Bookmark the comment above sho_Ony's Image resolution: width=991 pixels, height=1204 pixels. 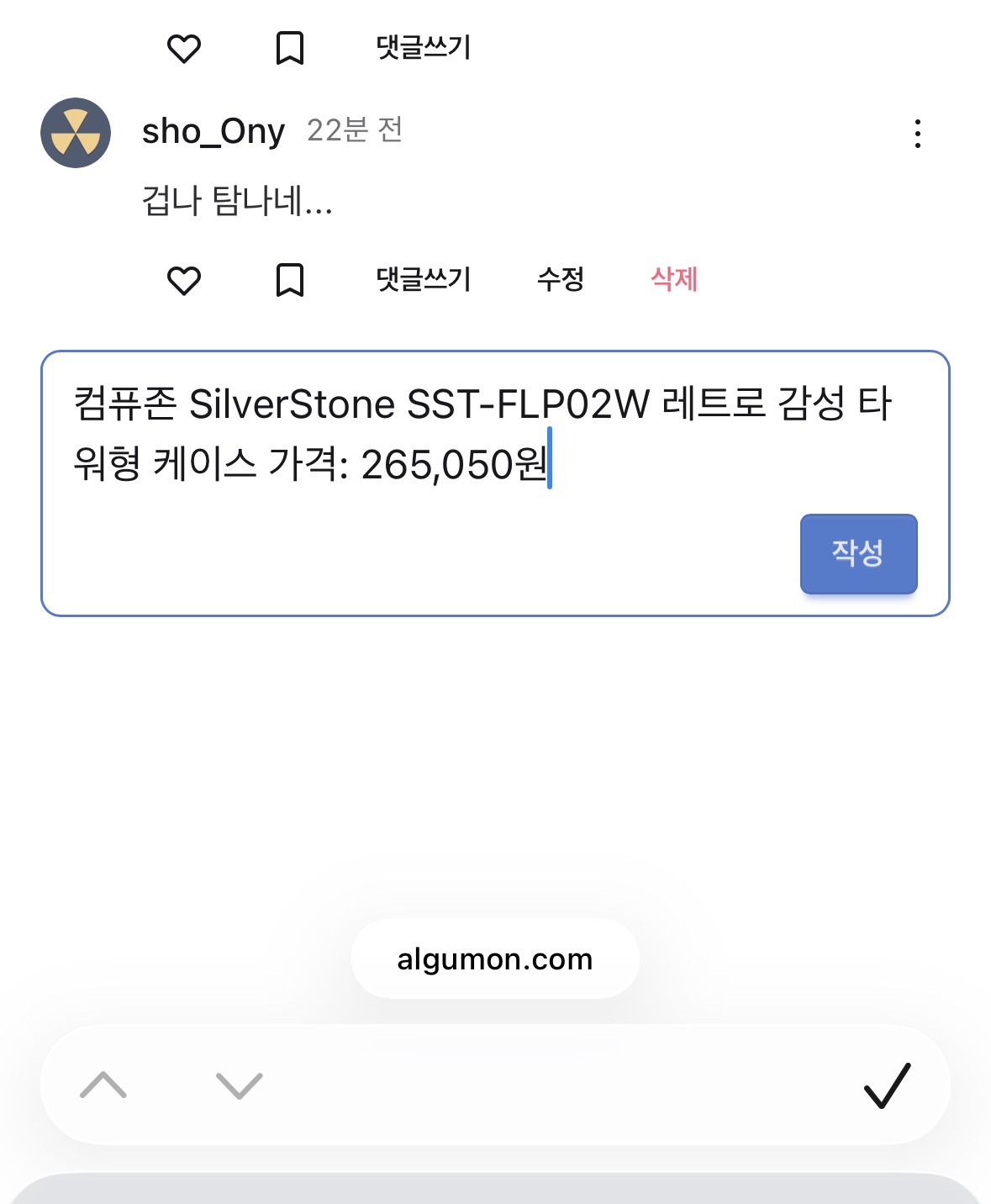(290, 49)
